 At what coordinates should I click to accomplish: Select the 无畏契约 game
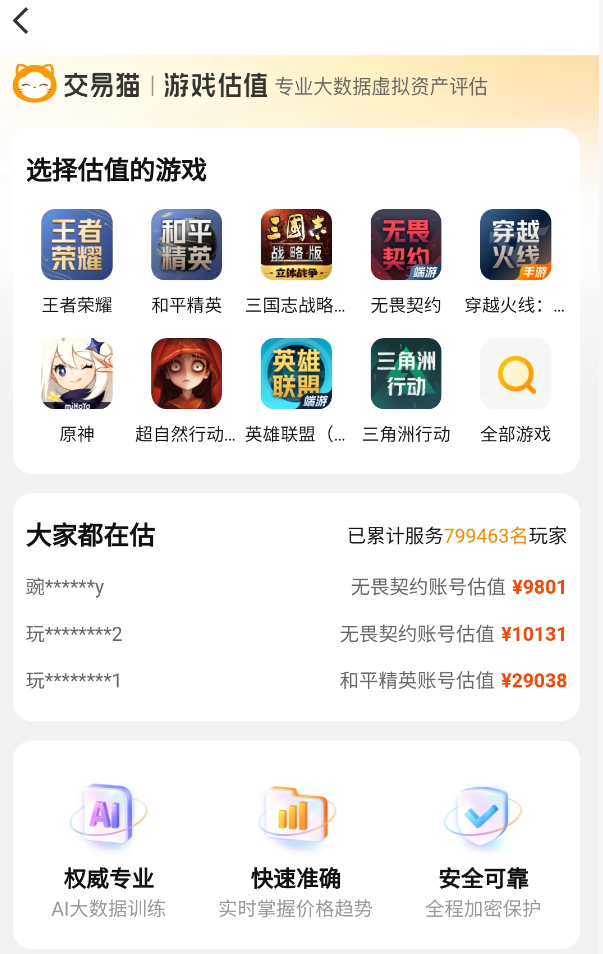pyautogui.click(x=405, y=245)
